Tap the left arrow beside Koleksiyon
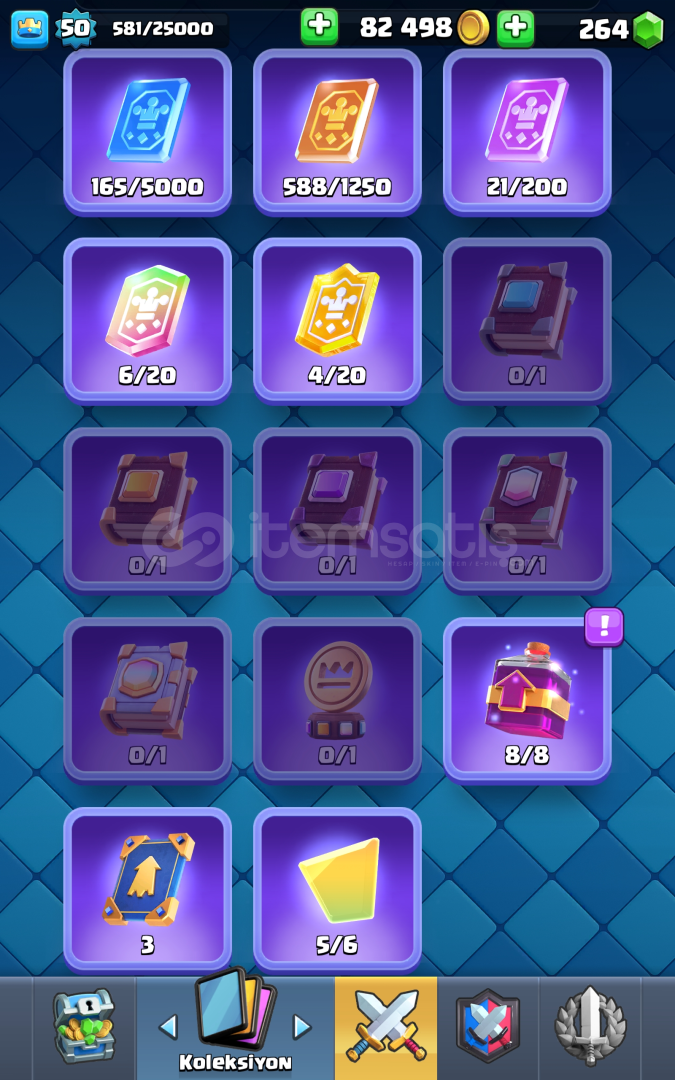675x1080 pixels. [168, 1027]
